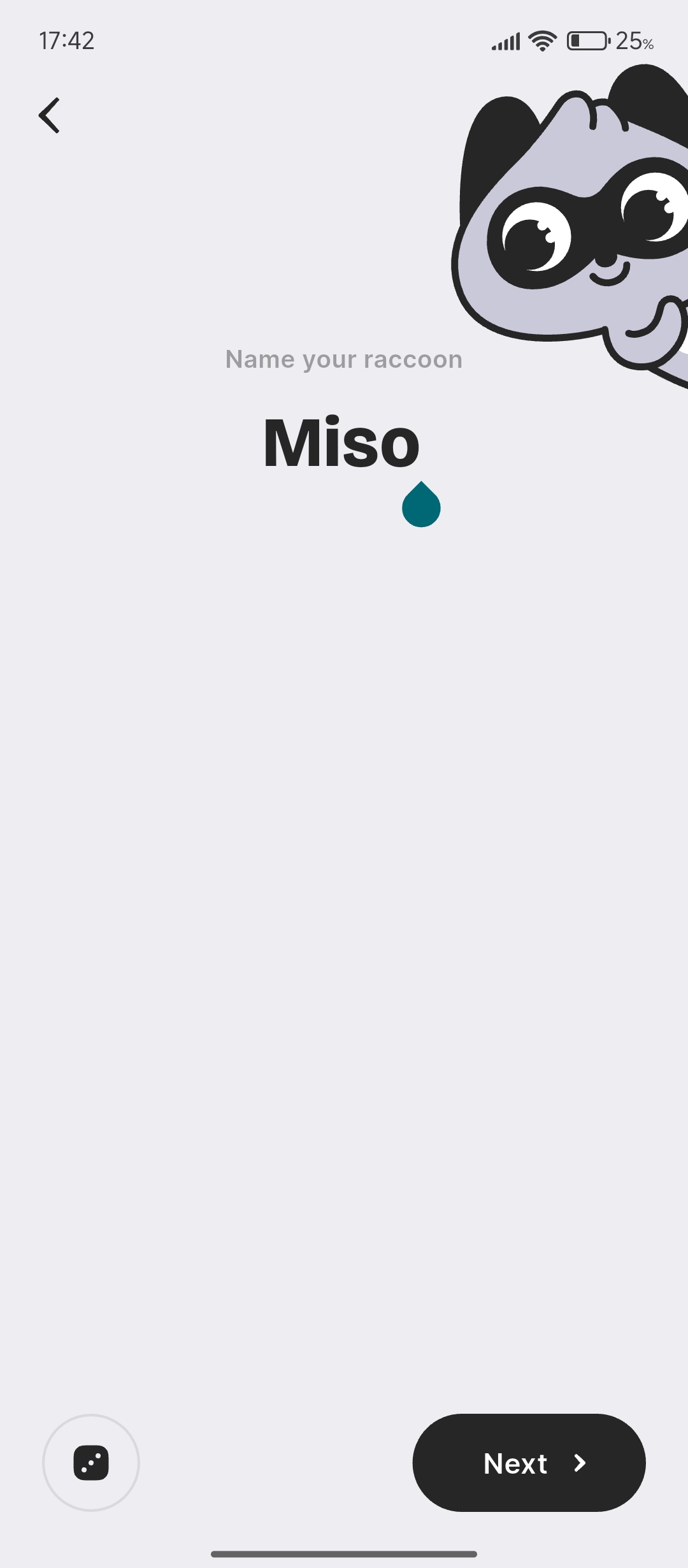Tap the dice to randomize name
The height and width of the screenshot is (1568, 688).
pos(91,1463)
